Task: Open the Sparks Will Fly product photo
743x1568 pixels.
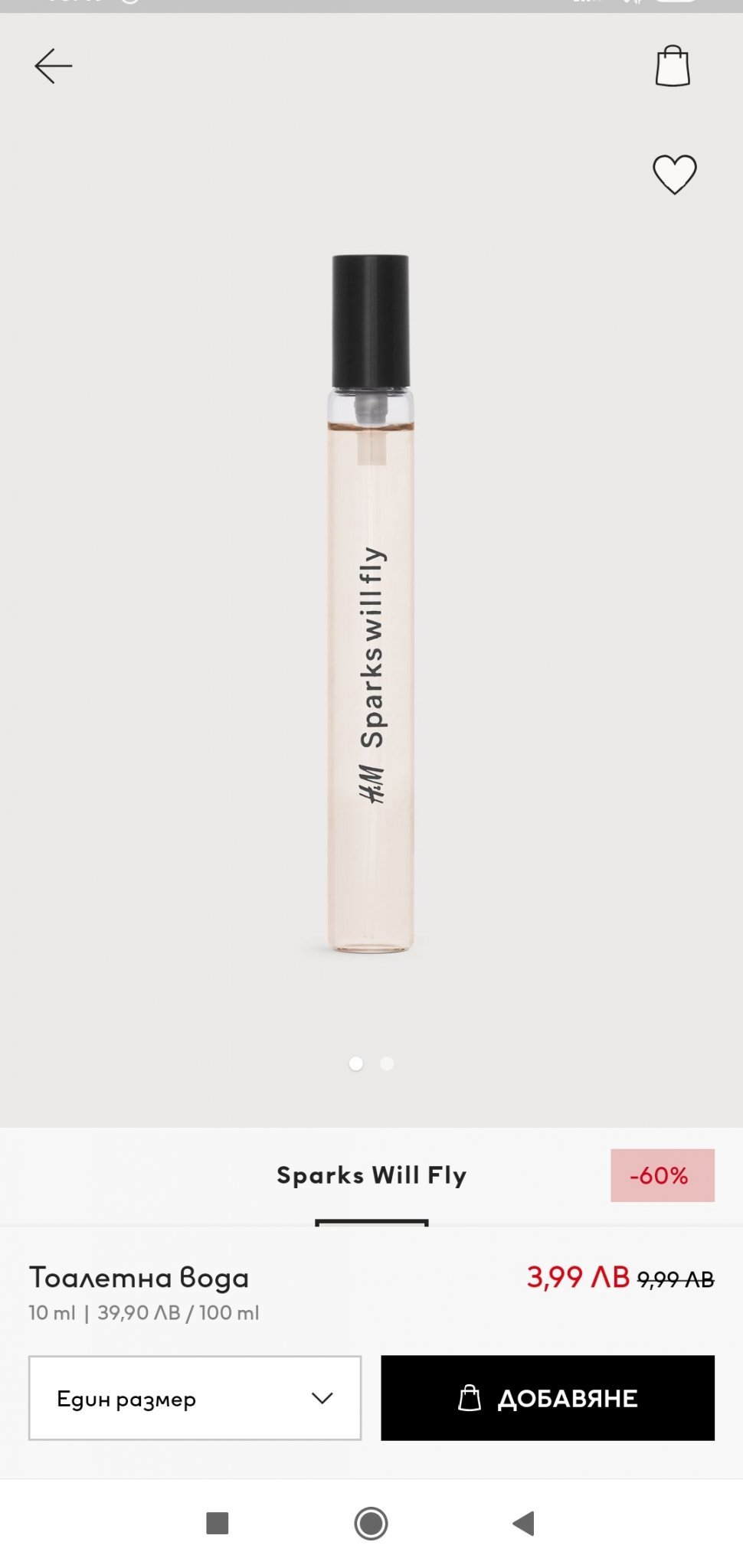Action: tap(371, 605)
